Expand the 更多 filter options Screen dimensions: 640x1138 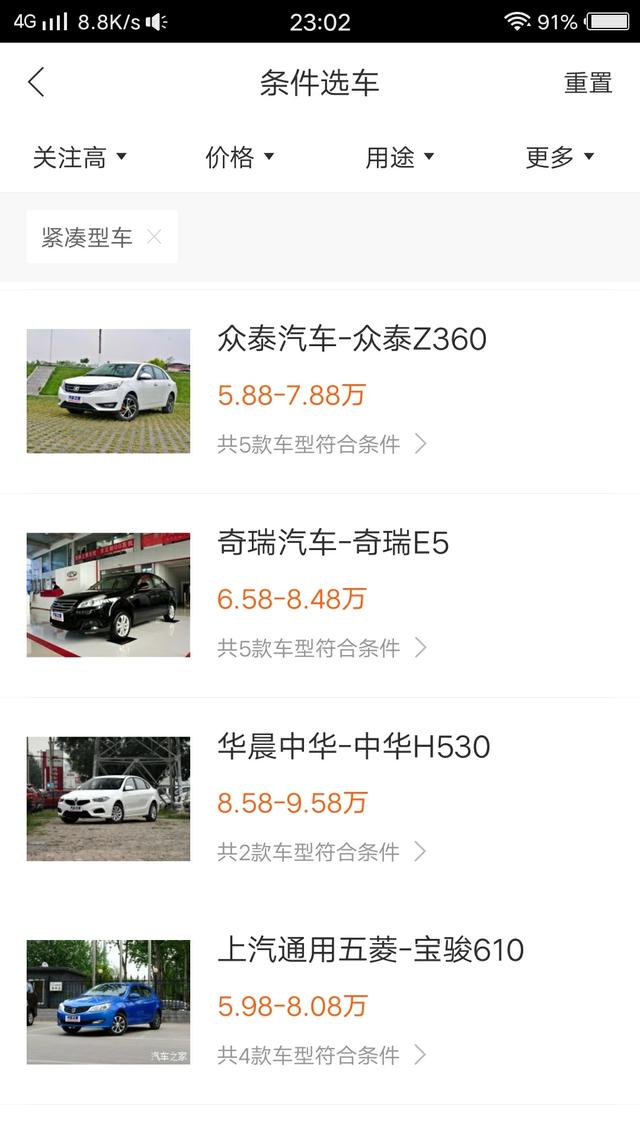(560, 157)
